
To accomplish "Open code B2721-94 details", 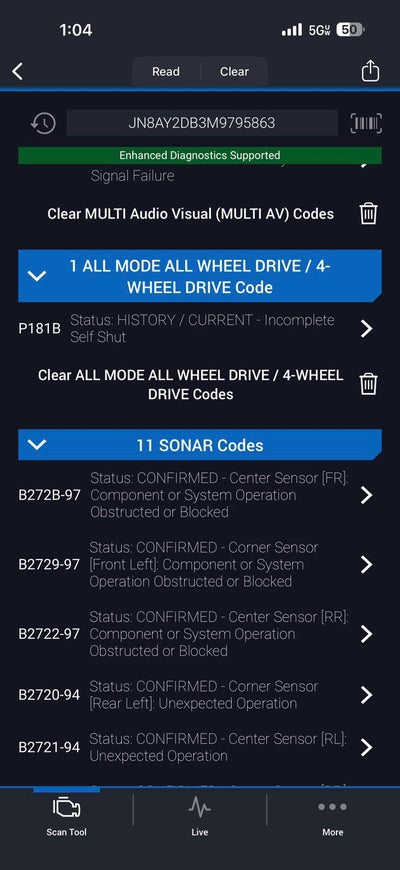I will pos(200,747).
